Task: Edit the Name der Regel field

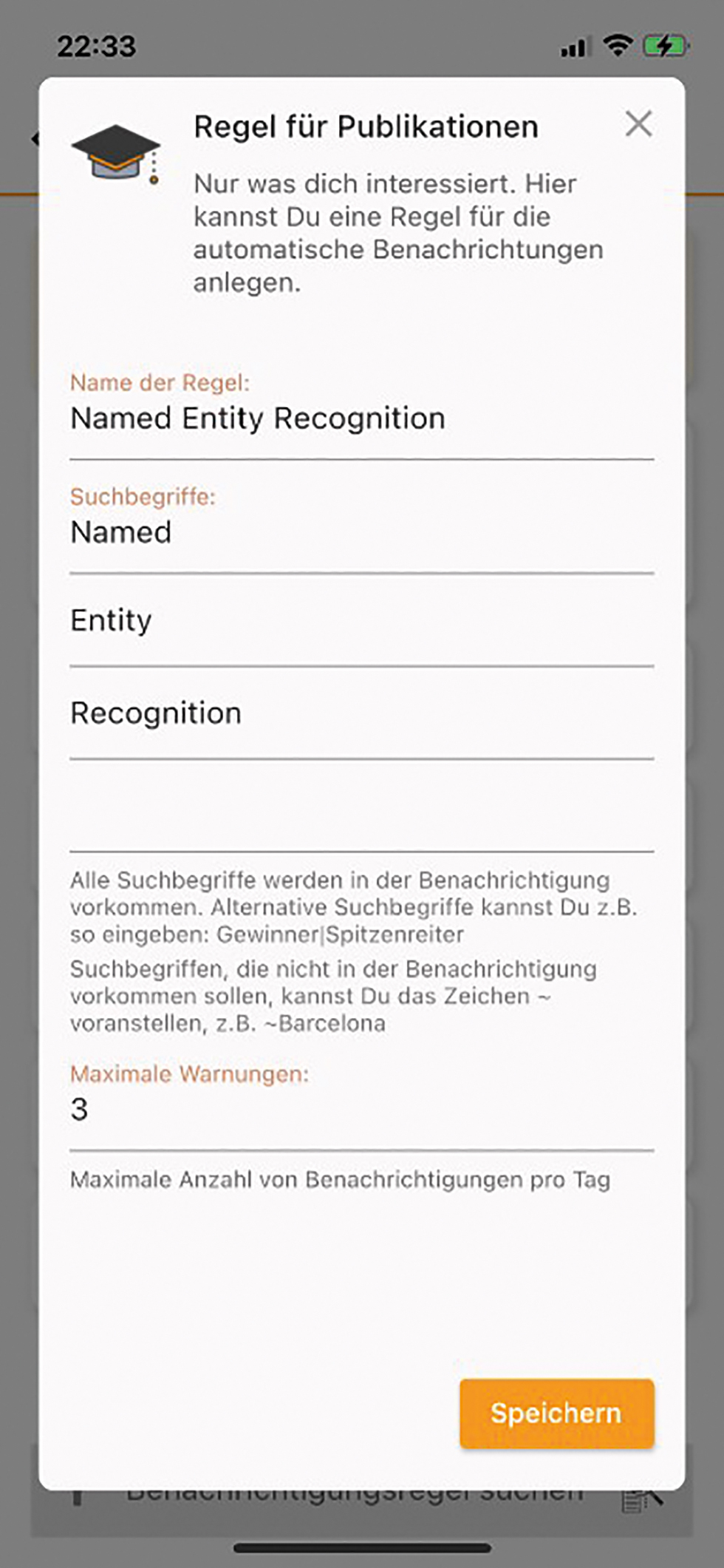Action: (361, 419)
